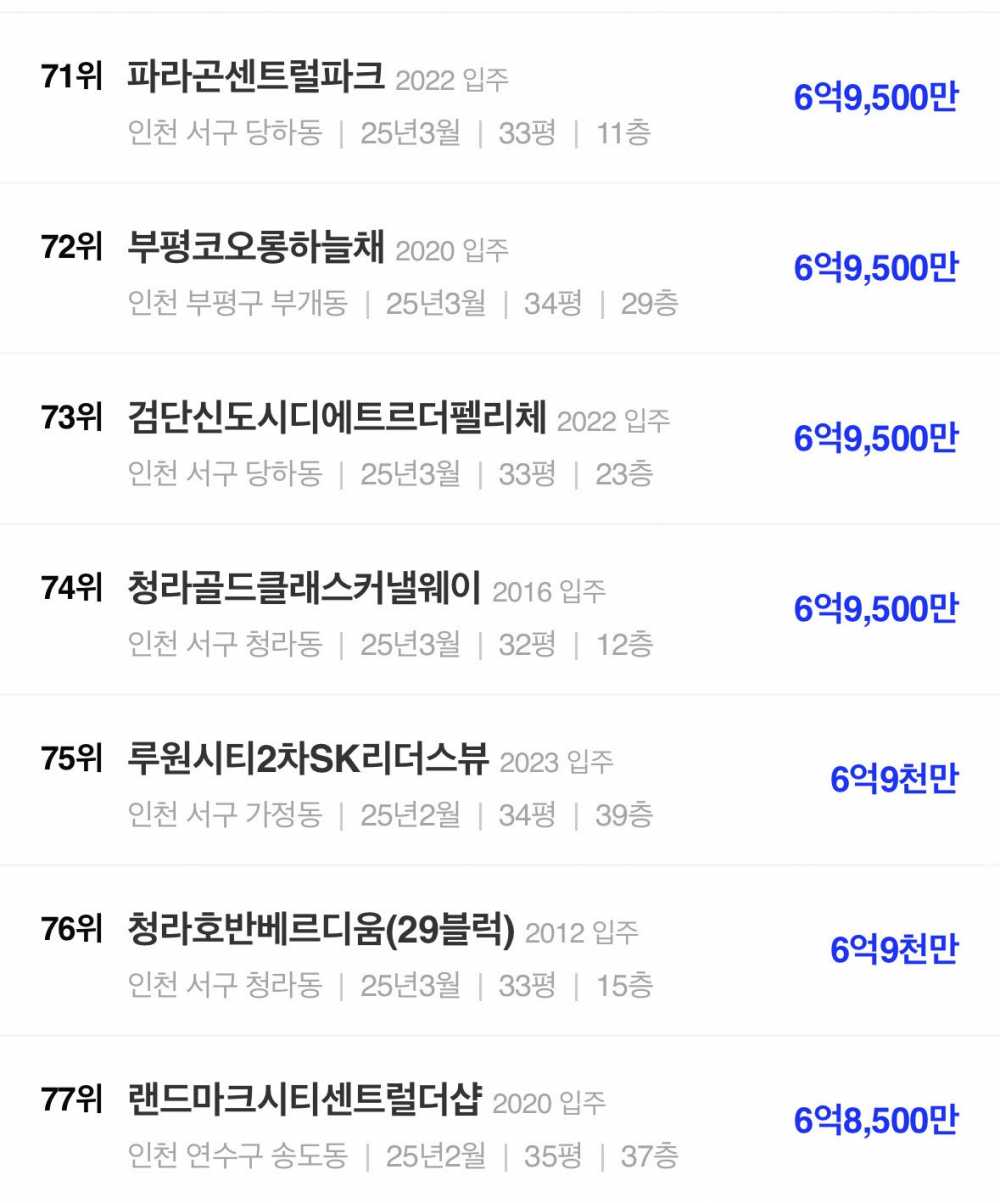Open 75위 루원시티2차SK리더스뷰 entry
The height and width of the screenshot is (1203, 1000).
[x=308, y=759]
